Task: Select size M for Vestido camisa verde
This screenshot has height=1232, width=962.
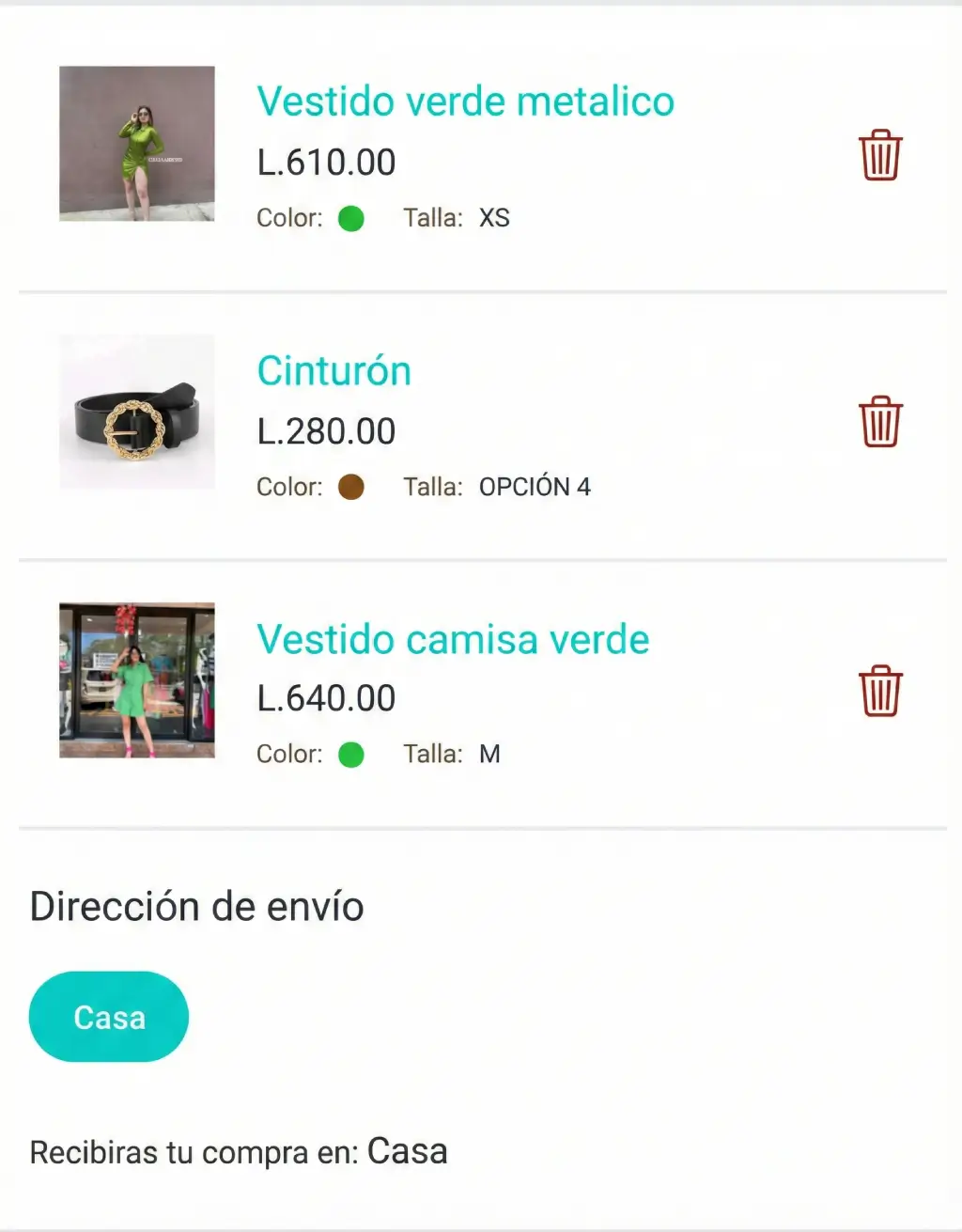Action: 489,754
